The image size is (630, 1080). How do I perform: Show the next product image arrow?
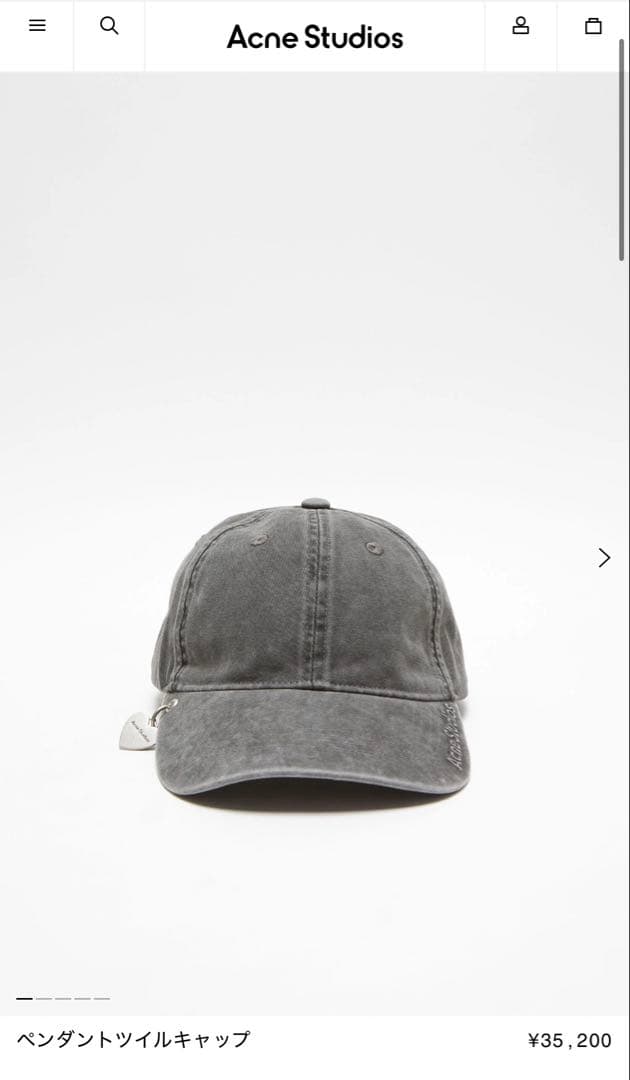click(604, 558)
